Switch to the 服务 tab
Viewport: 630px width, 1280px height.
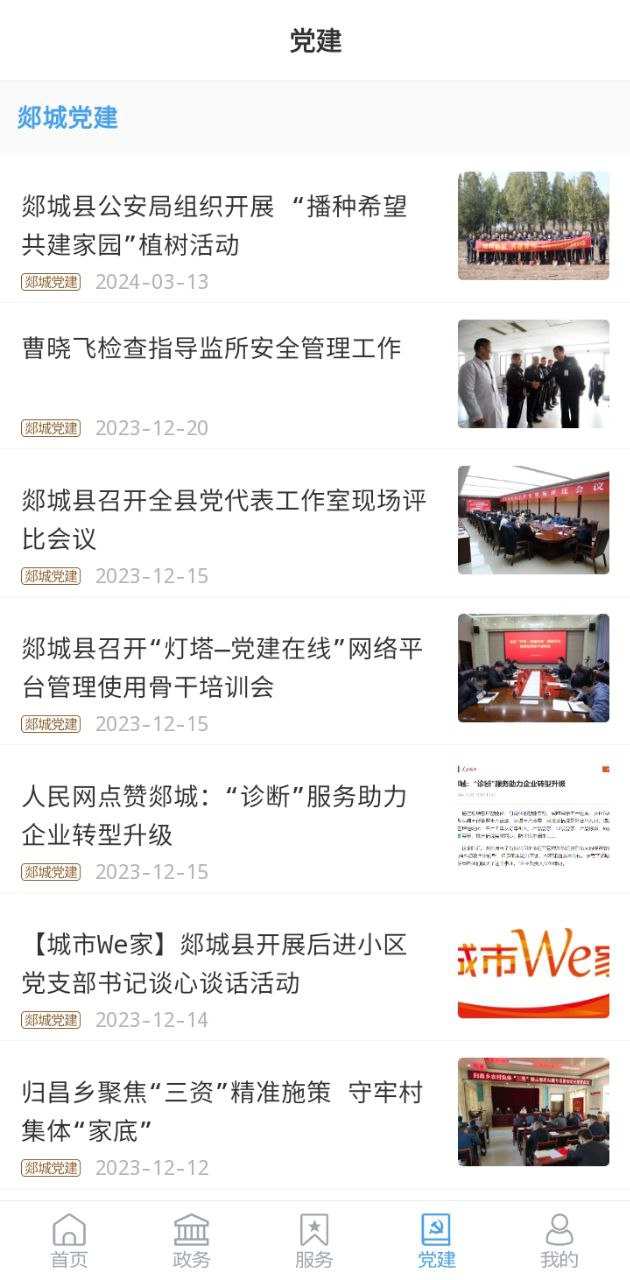point(314,1240)
